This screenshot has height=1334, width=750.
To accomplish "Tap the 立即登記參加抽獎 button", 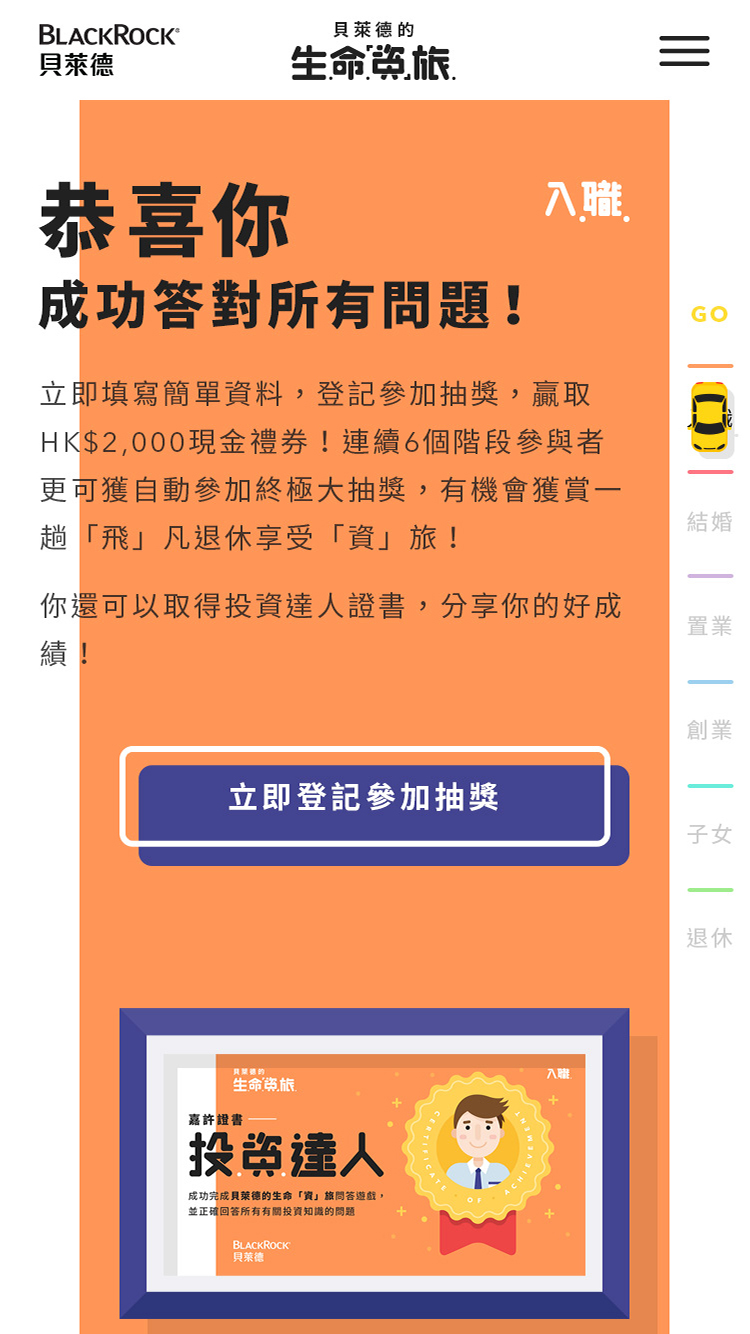I will pyautogui.click(x=365, y=797).
